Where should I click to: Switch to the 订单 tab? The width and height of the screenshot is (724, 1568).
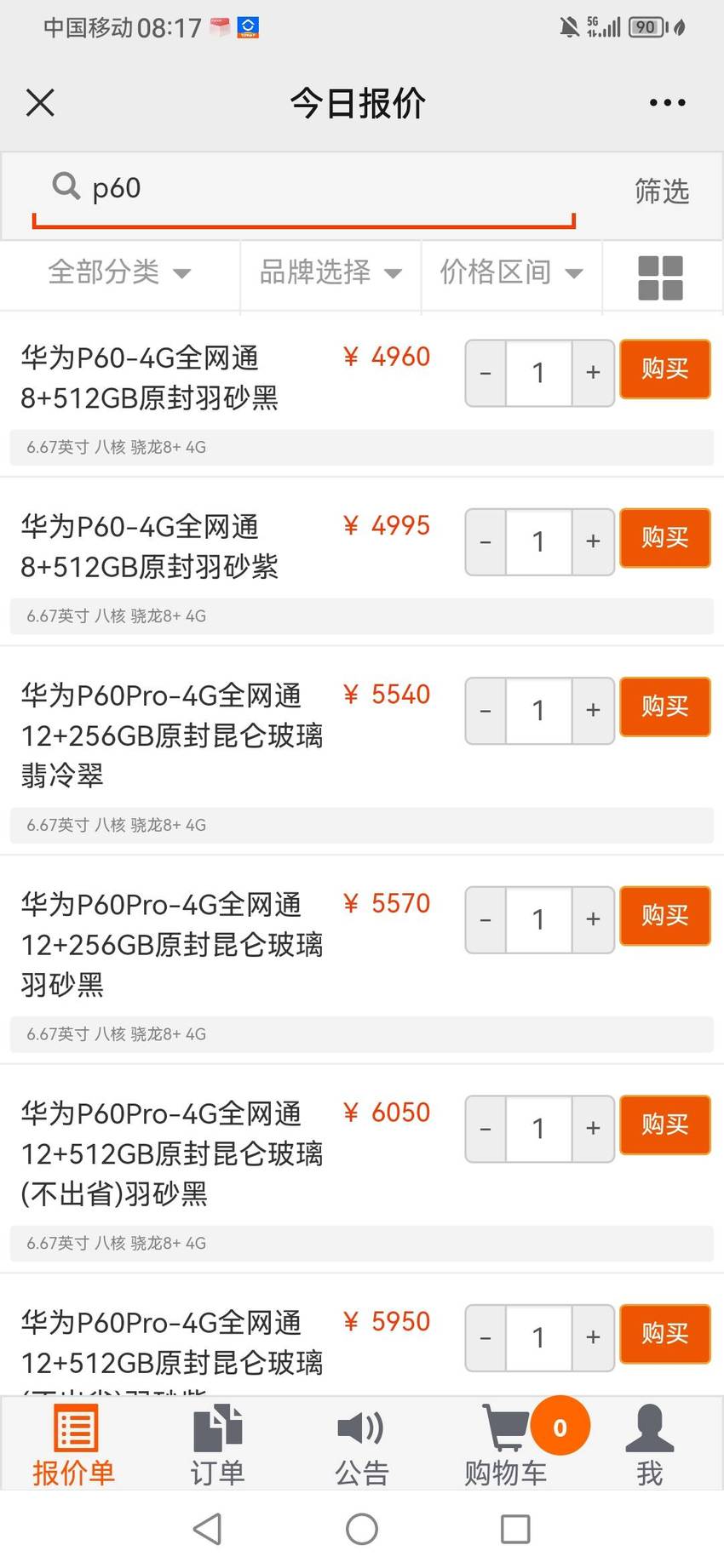point(218,1446)
